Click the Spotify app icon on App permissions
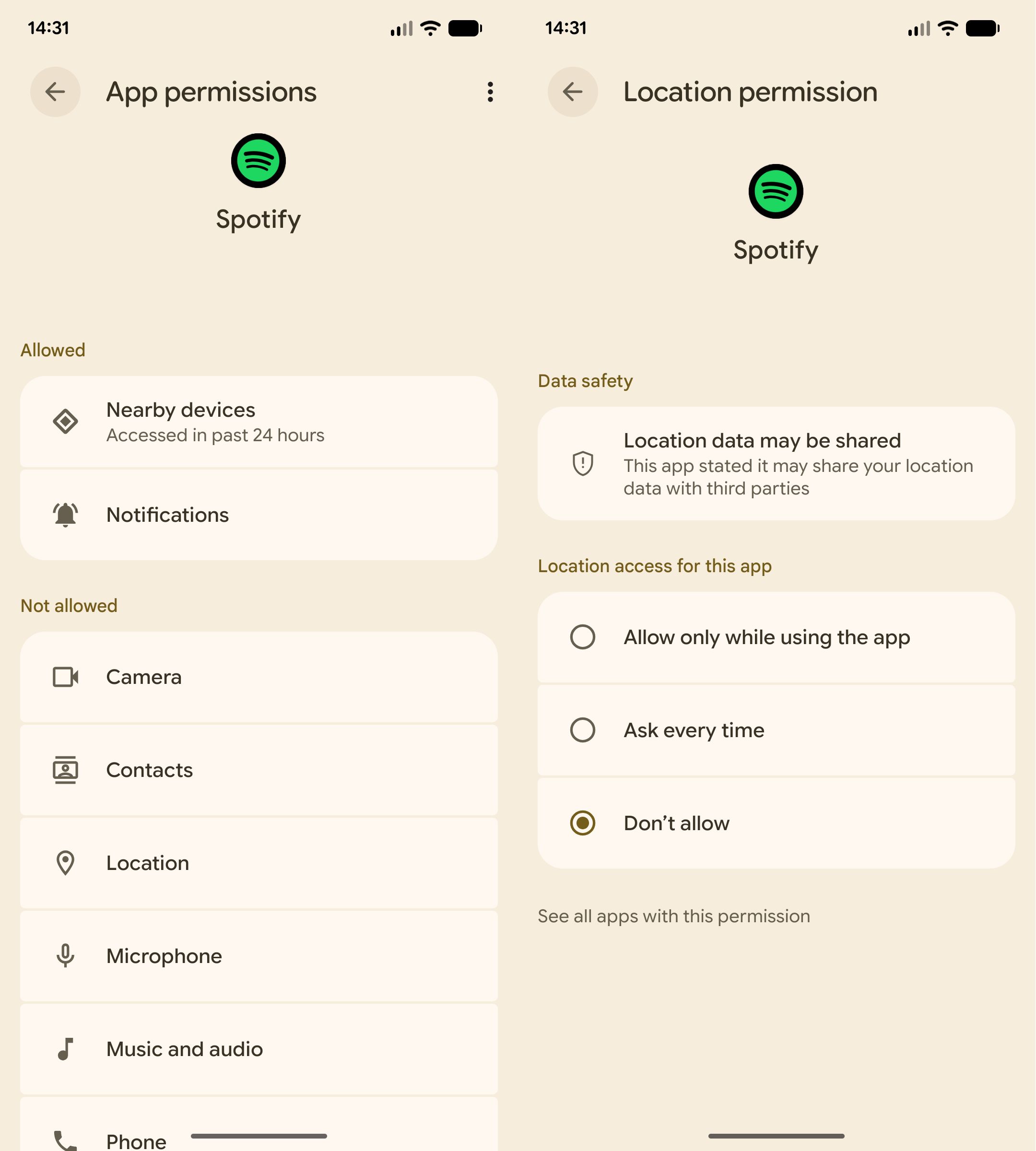Image resolution: width=1036 pixels, height=1151 pixels. point(258,161)
